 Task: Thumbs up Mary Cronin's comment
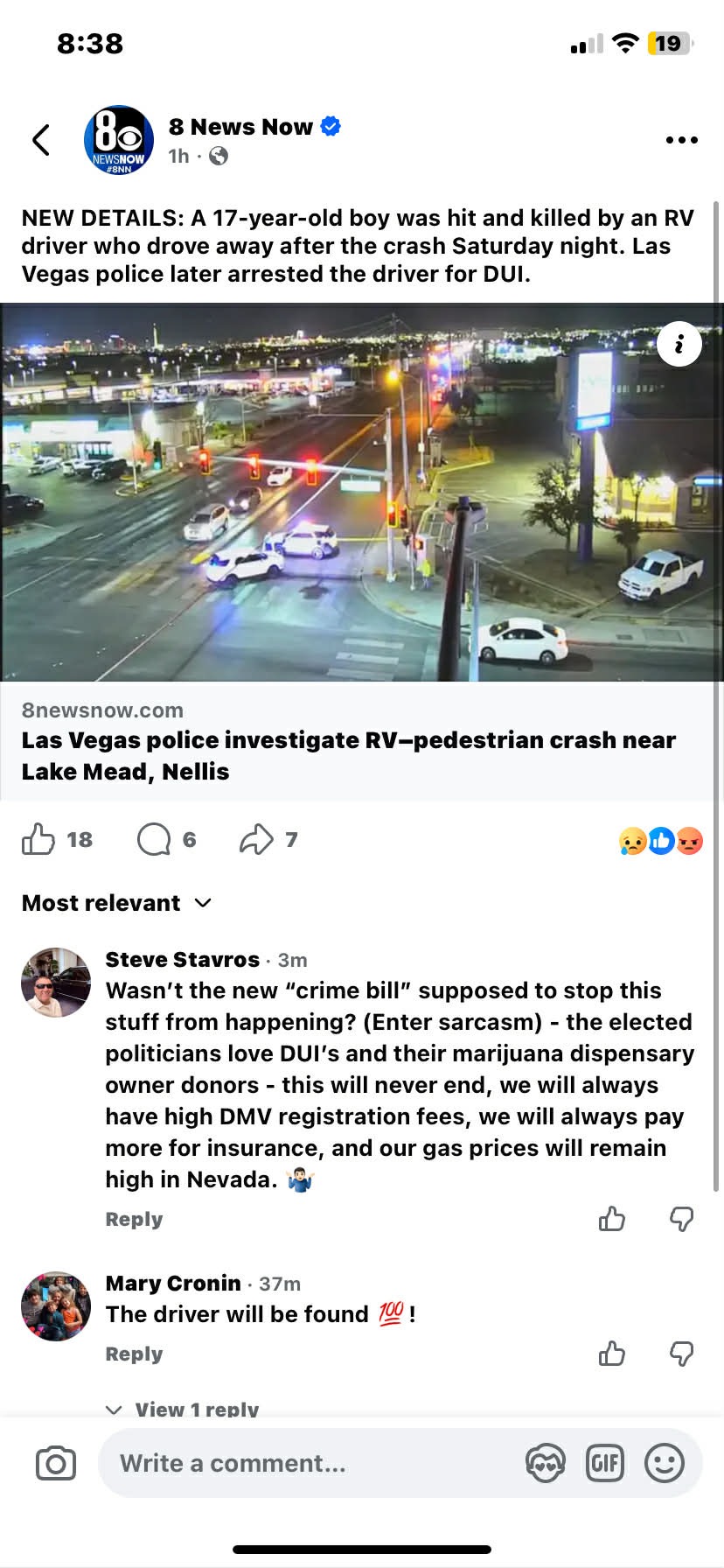(612, 1354)
